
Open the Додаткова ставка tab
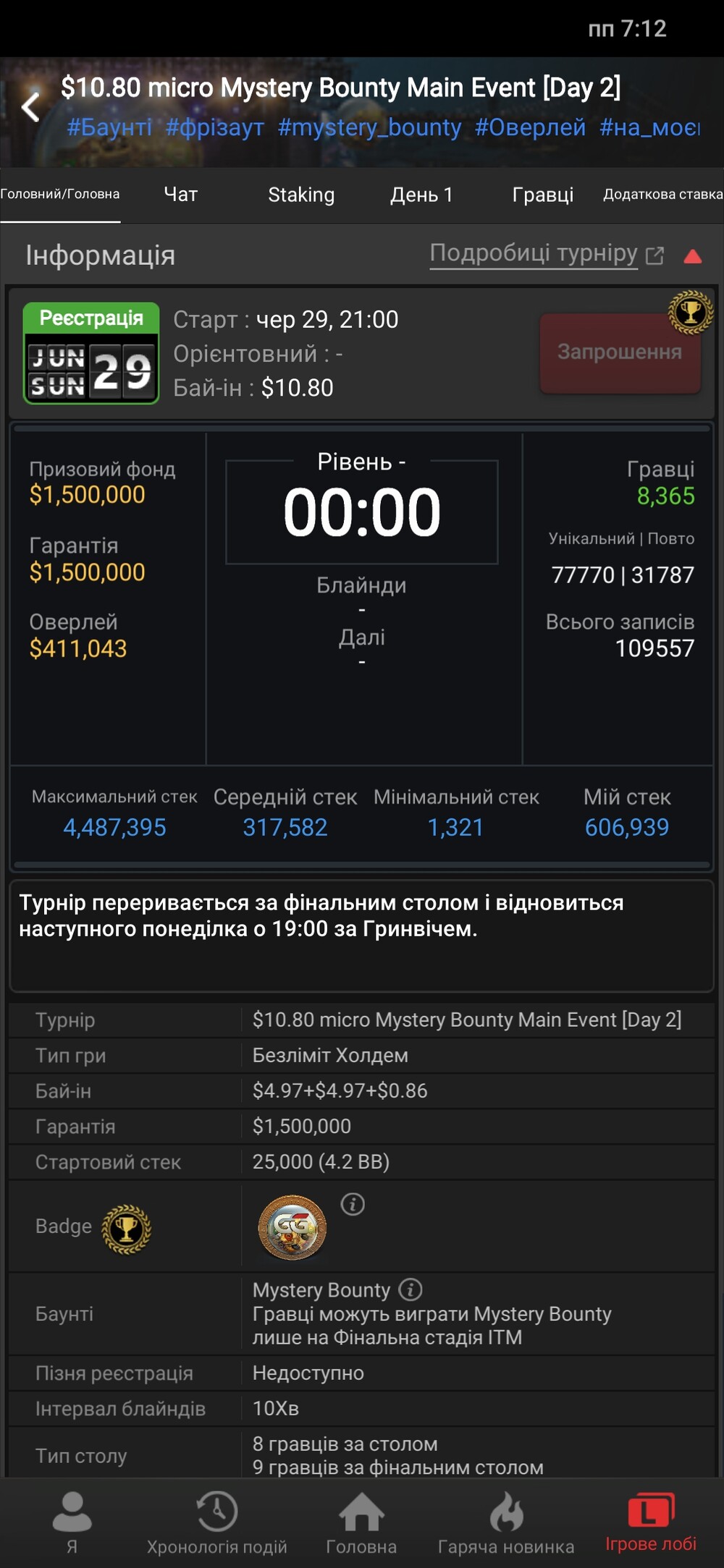click(x=663, y=195)
